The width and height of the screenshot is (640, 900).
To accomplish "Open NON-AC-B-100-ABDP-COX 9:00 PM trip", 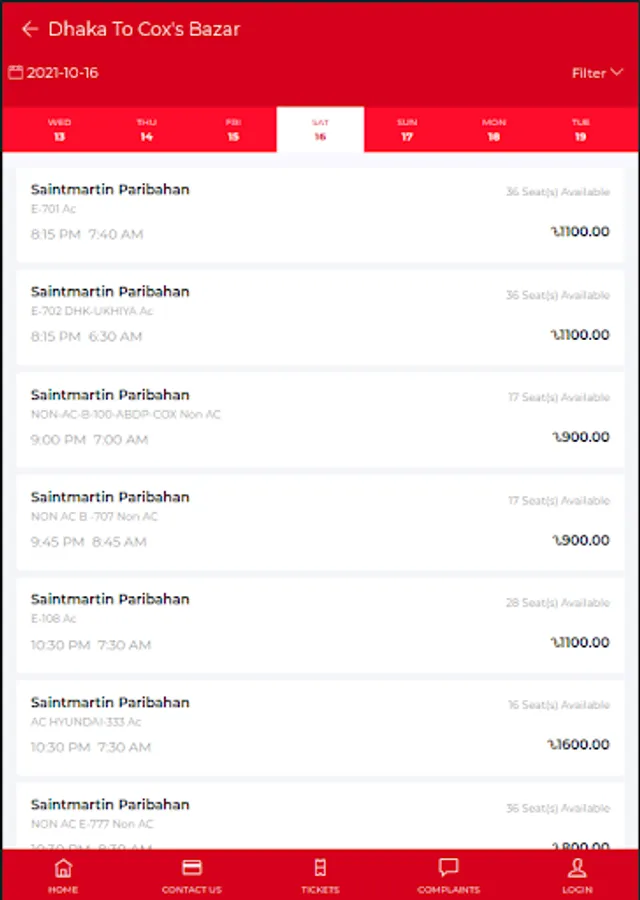I will tap(320, 418).
